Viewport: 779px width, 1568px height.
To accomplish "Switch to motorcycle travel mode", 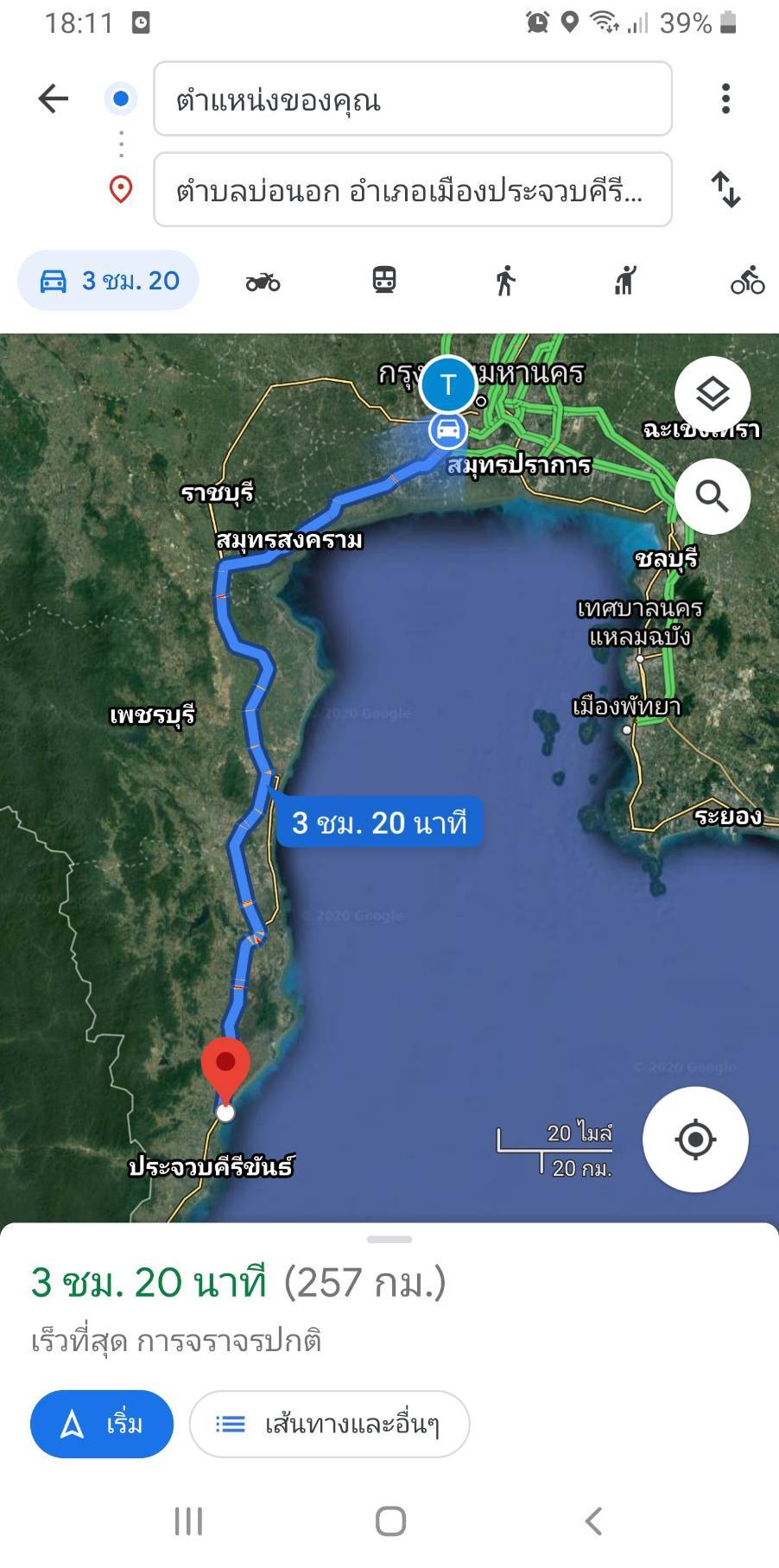I will pos(263,282).
